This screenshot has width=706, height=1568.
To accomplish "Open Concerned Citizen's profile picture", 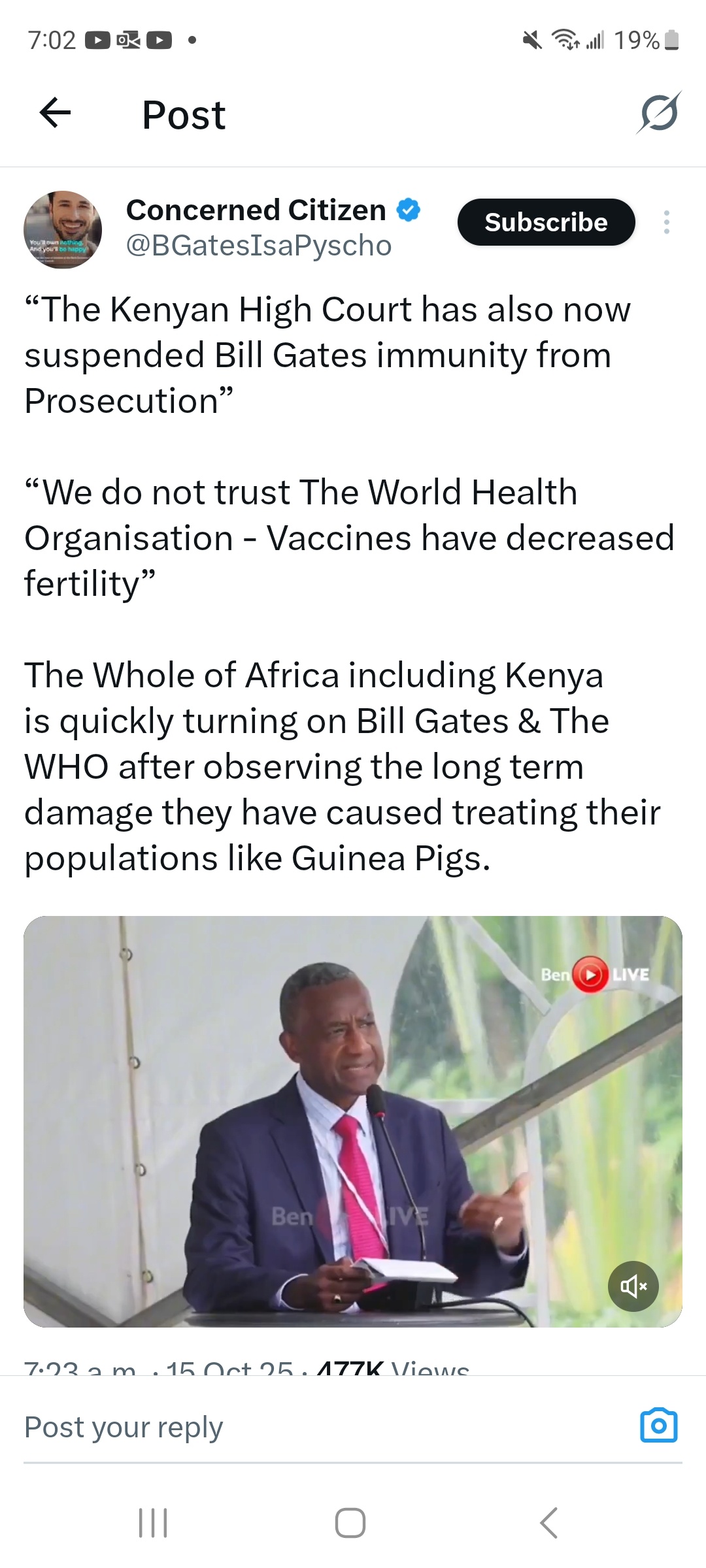I will [63, 230].
